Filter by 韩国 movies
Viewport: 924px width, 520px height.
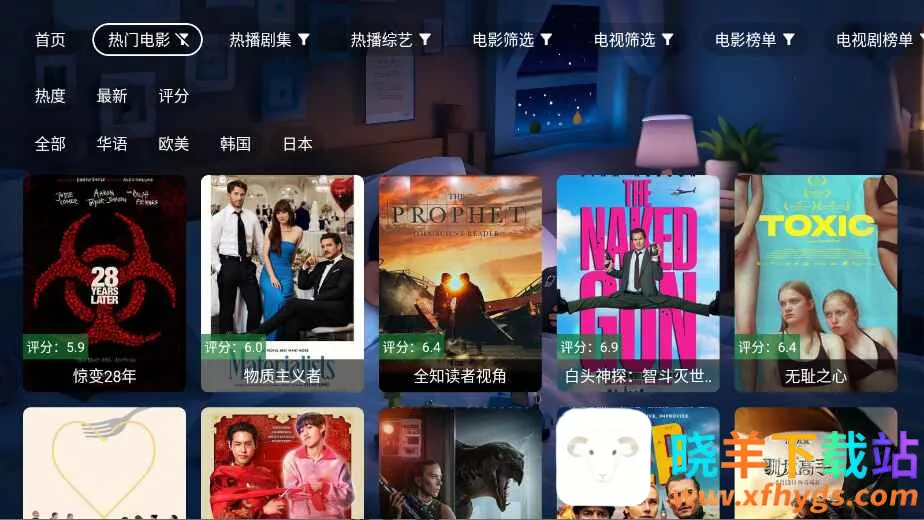pos(235,144)
